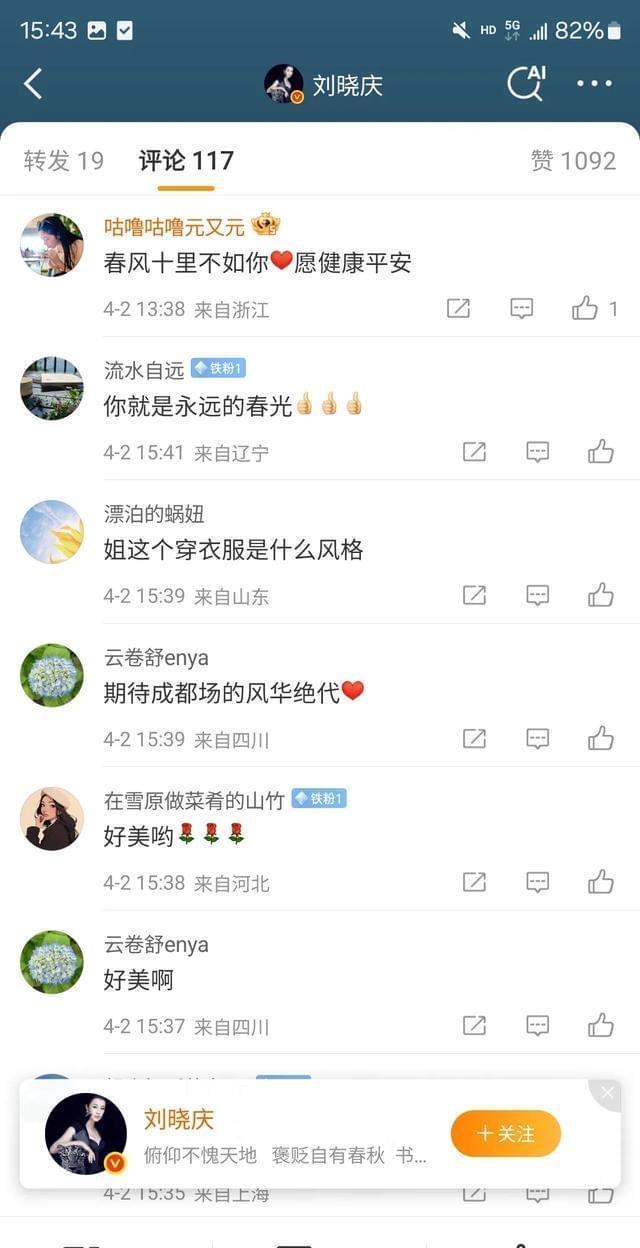This screenshot has height=1248, width=640.
Task: Open 在雪原做菜肴的山竹's profile avatar
Action: [52, 818]
